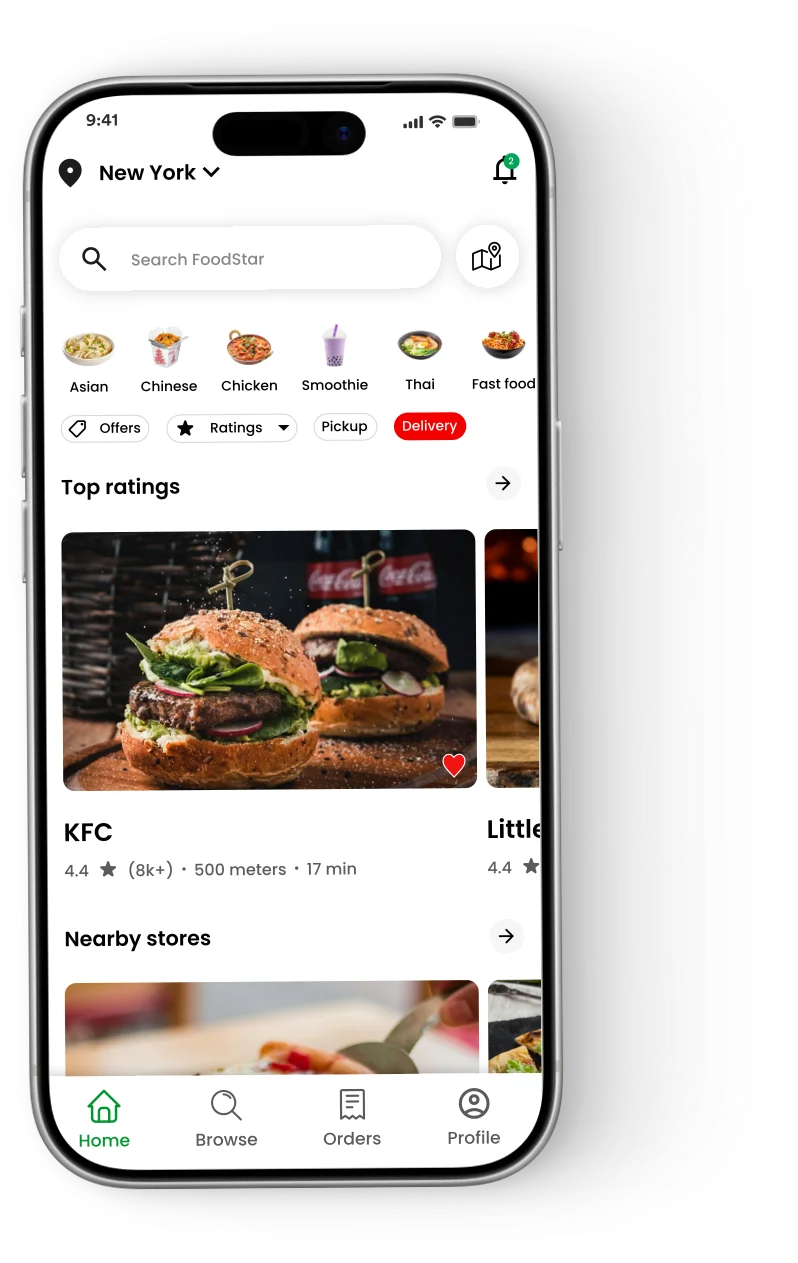Tap the Search FoodStar field
798x1263 pixels.
point(250,258)
